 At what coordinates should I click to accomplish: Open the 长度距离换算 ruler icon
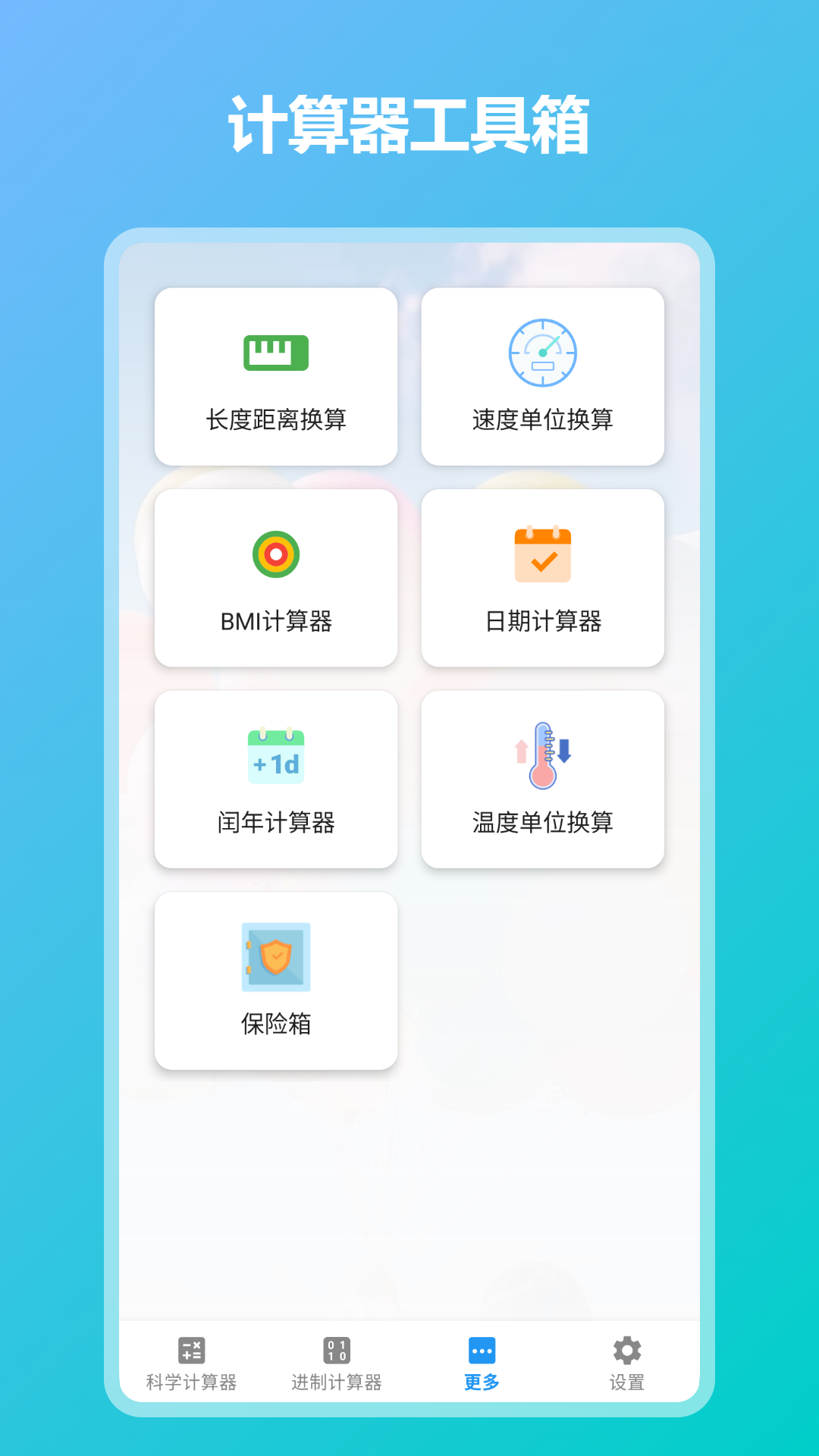[x=275, y=350]
